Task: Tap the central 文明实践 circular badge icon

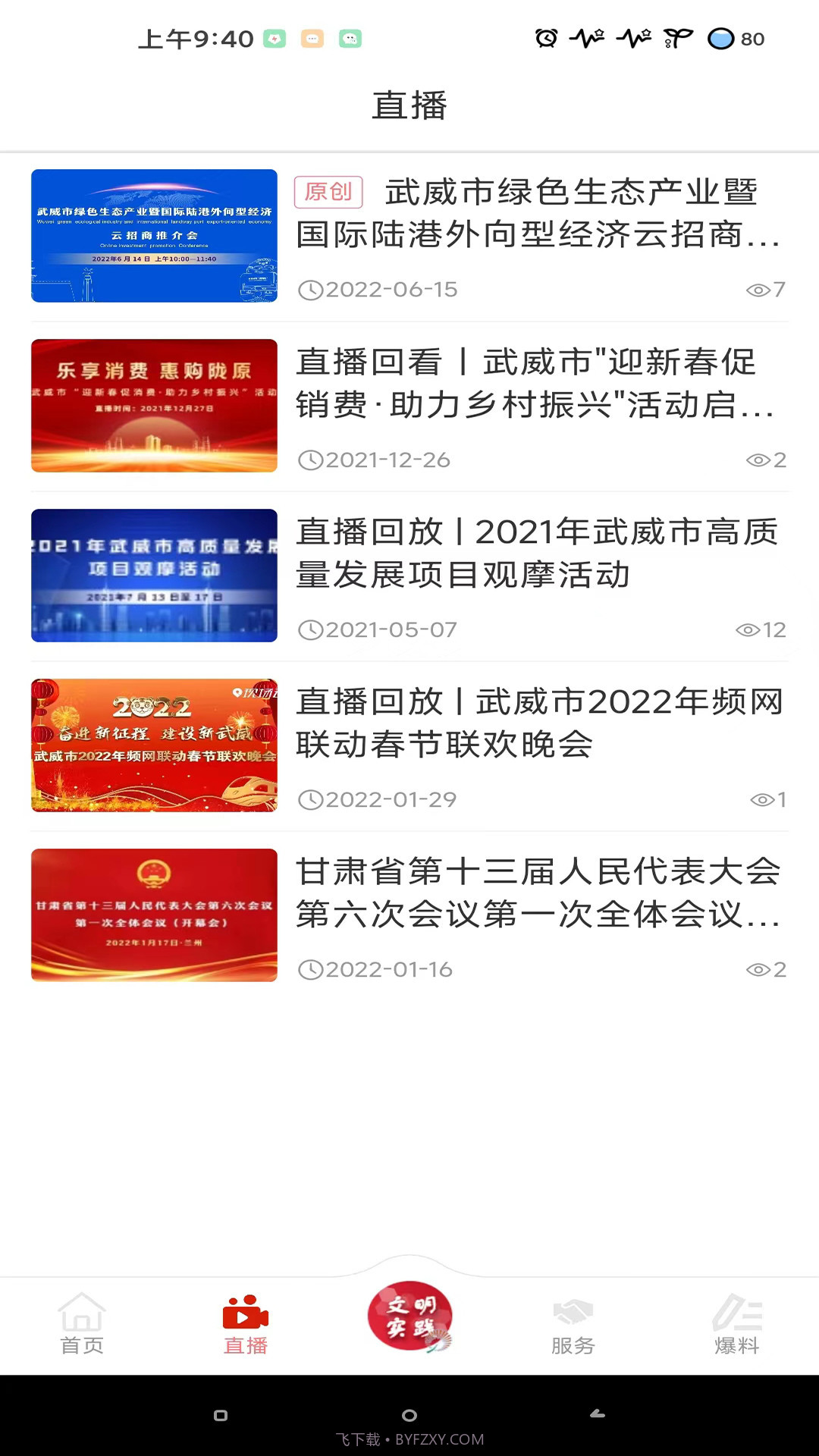Action: point(408,1317)
